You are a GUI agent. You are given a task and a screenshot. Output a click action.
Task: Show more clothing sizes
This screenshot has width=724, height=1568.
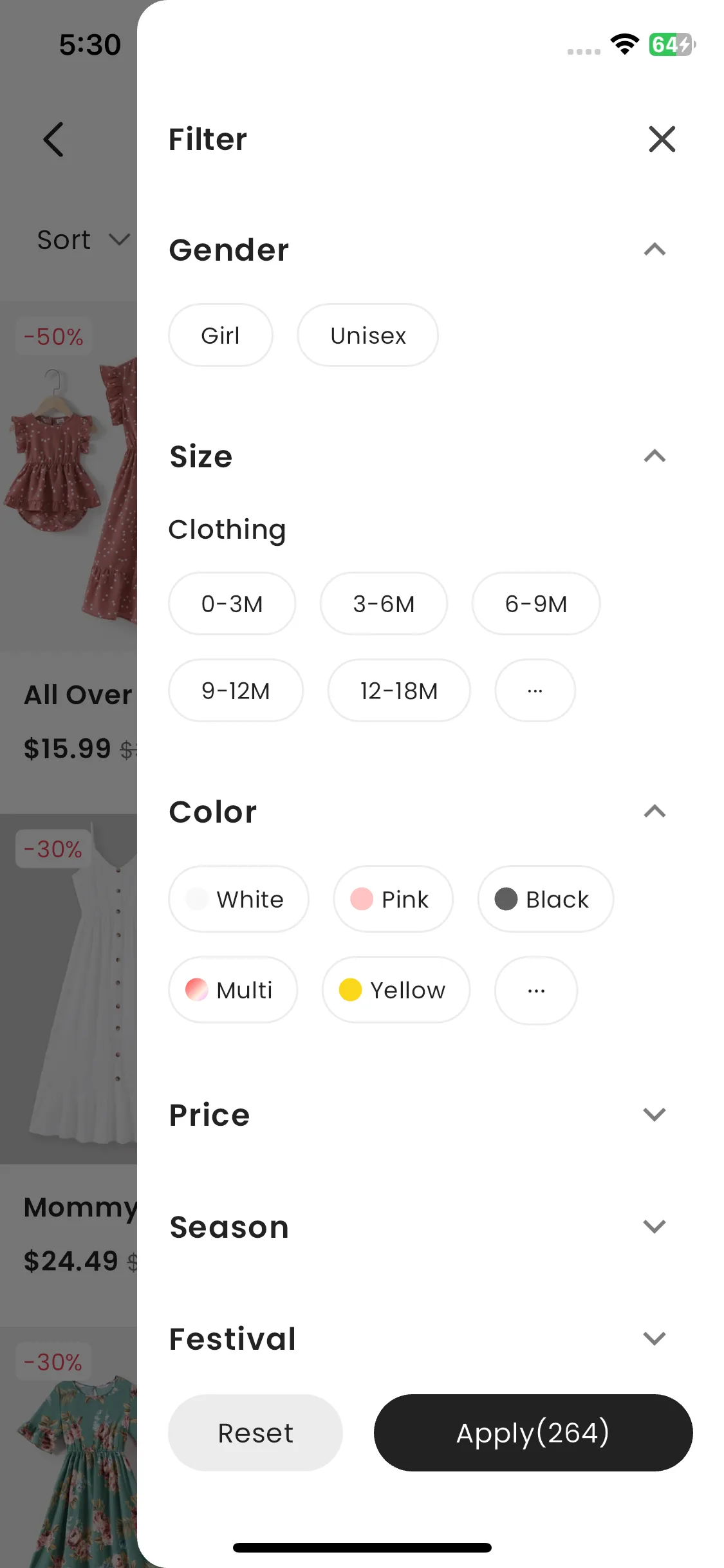pyautogui.click(x=535, y=691)
